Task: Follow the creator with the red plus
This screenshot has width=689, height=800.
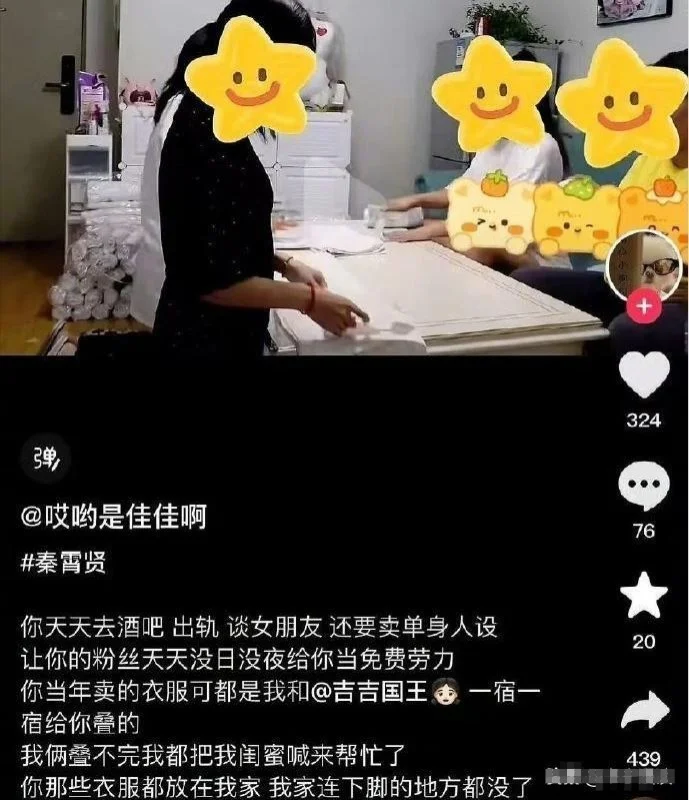Action: coord(644,307)
